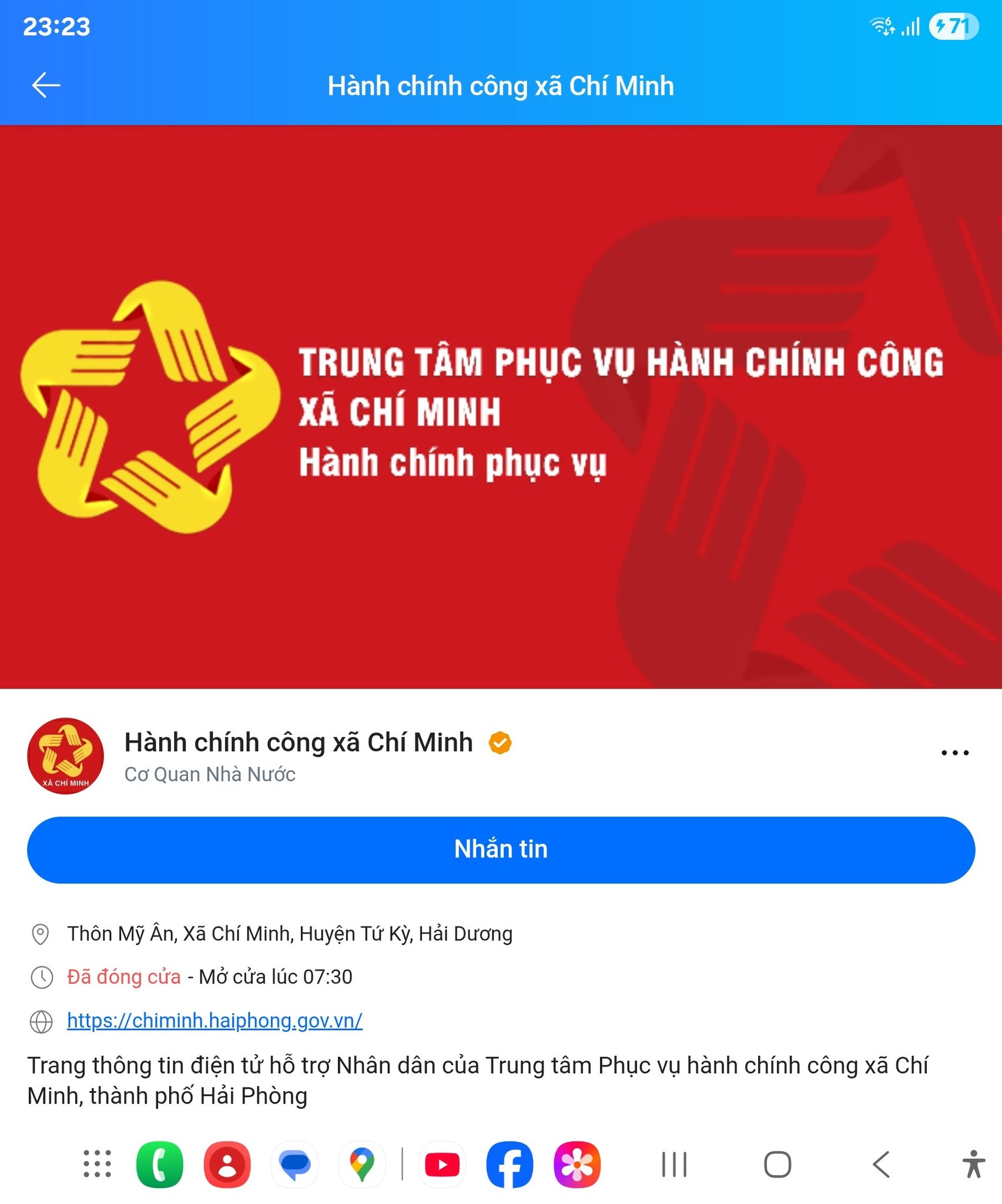This screenshot has height=1204, width=1002.
Task: Open Google Maps from taskbar
Action: (x=362, y=1164)
